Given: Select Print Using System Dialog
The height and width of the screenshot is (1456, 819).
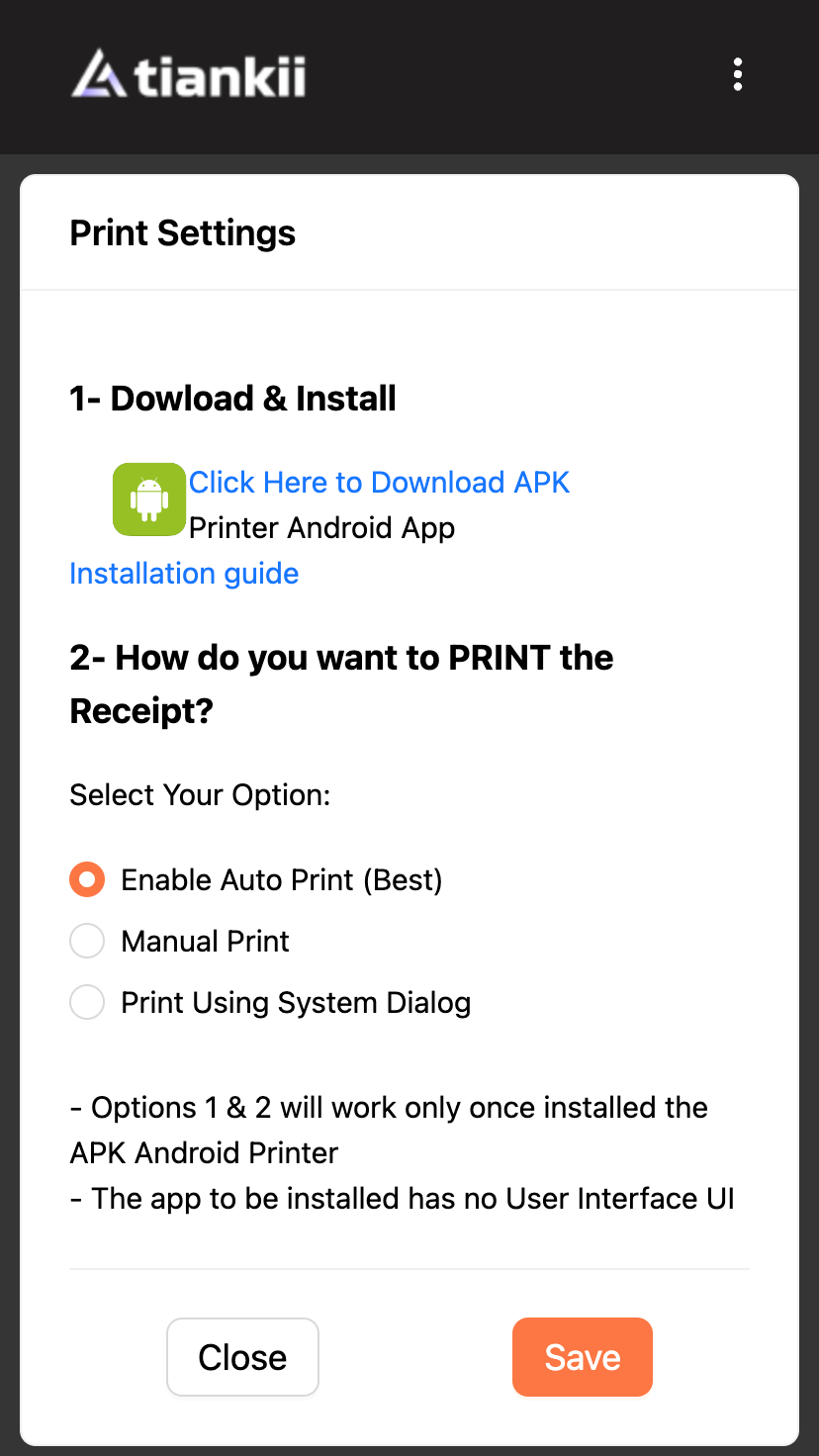Looking at the screenshot, I should pyautogui.click(x=87, y=1002).
